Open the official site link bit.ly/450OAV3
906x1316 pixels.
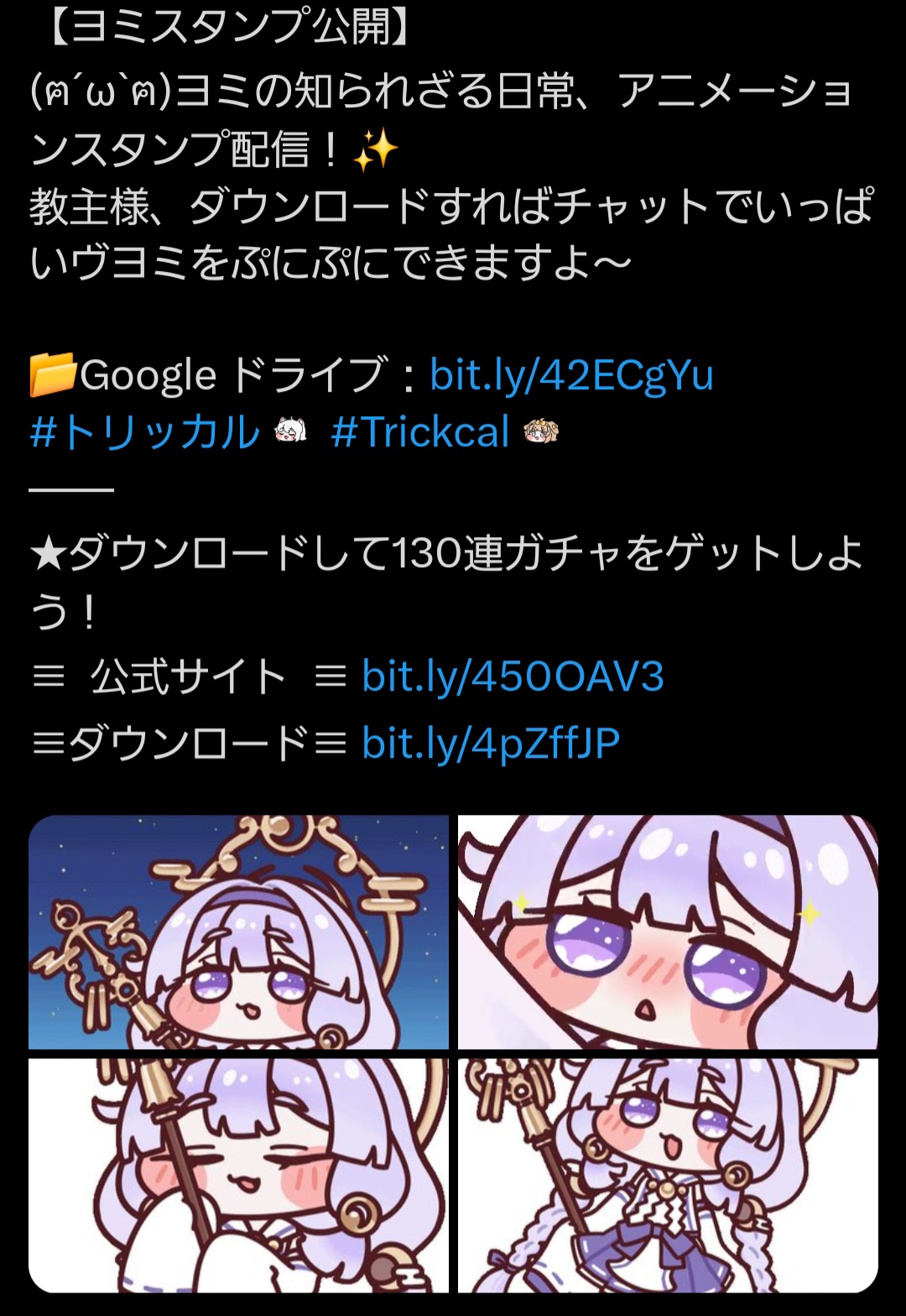(x=513, y=676)
